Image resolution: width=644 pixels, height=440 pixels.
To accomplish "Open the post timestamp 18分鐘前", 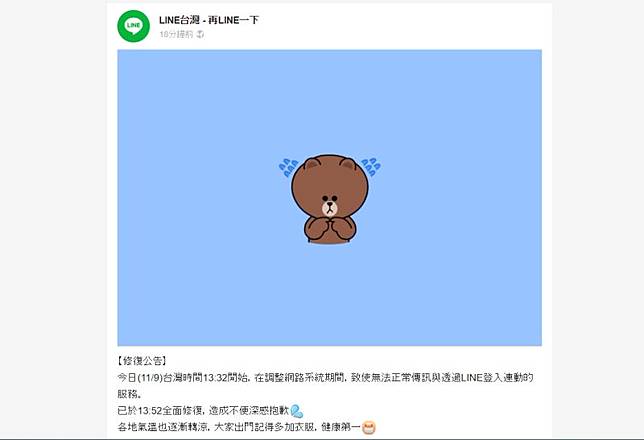I will tap(175, 35).
